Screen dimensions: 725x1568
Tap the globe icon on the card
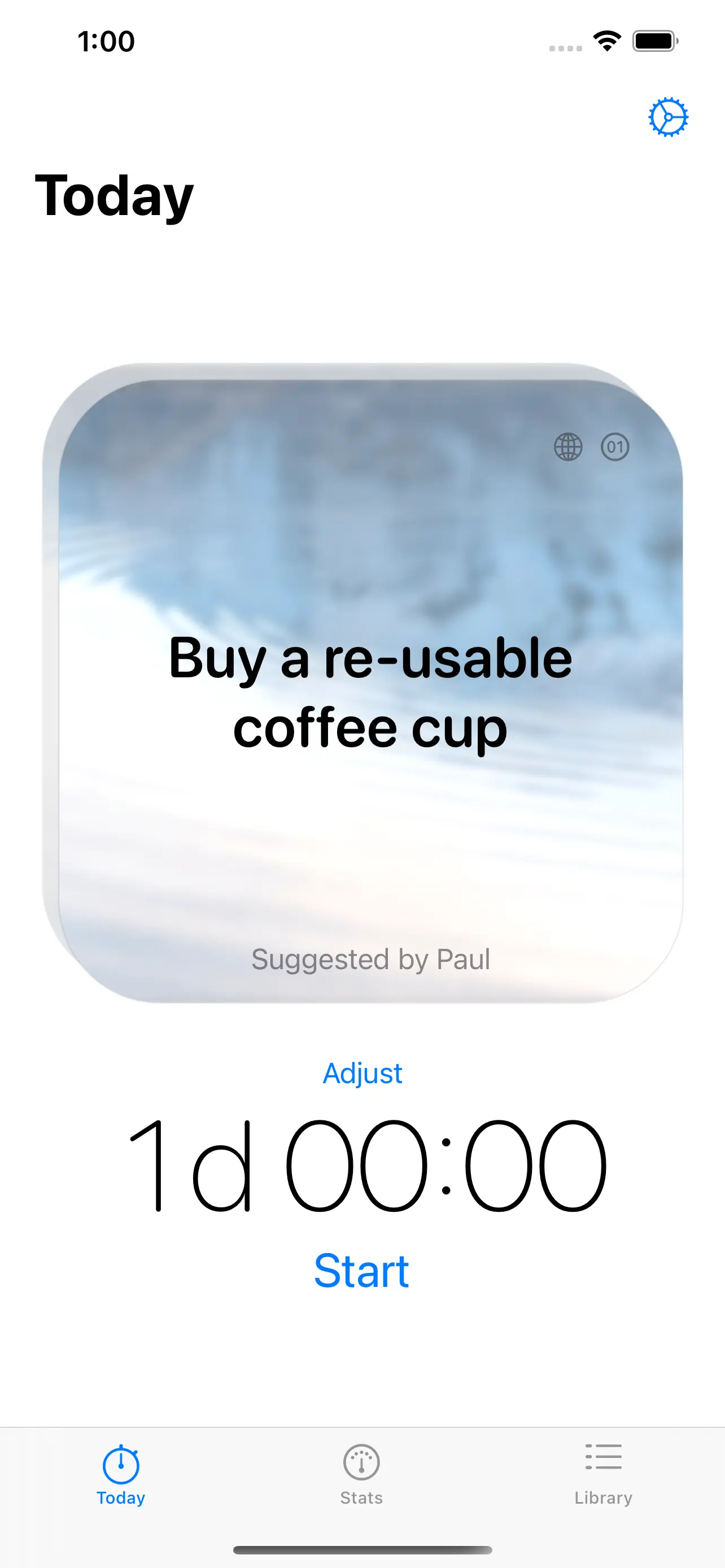point(568,447)
